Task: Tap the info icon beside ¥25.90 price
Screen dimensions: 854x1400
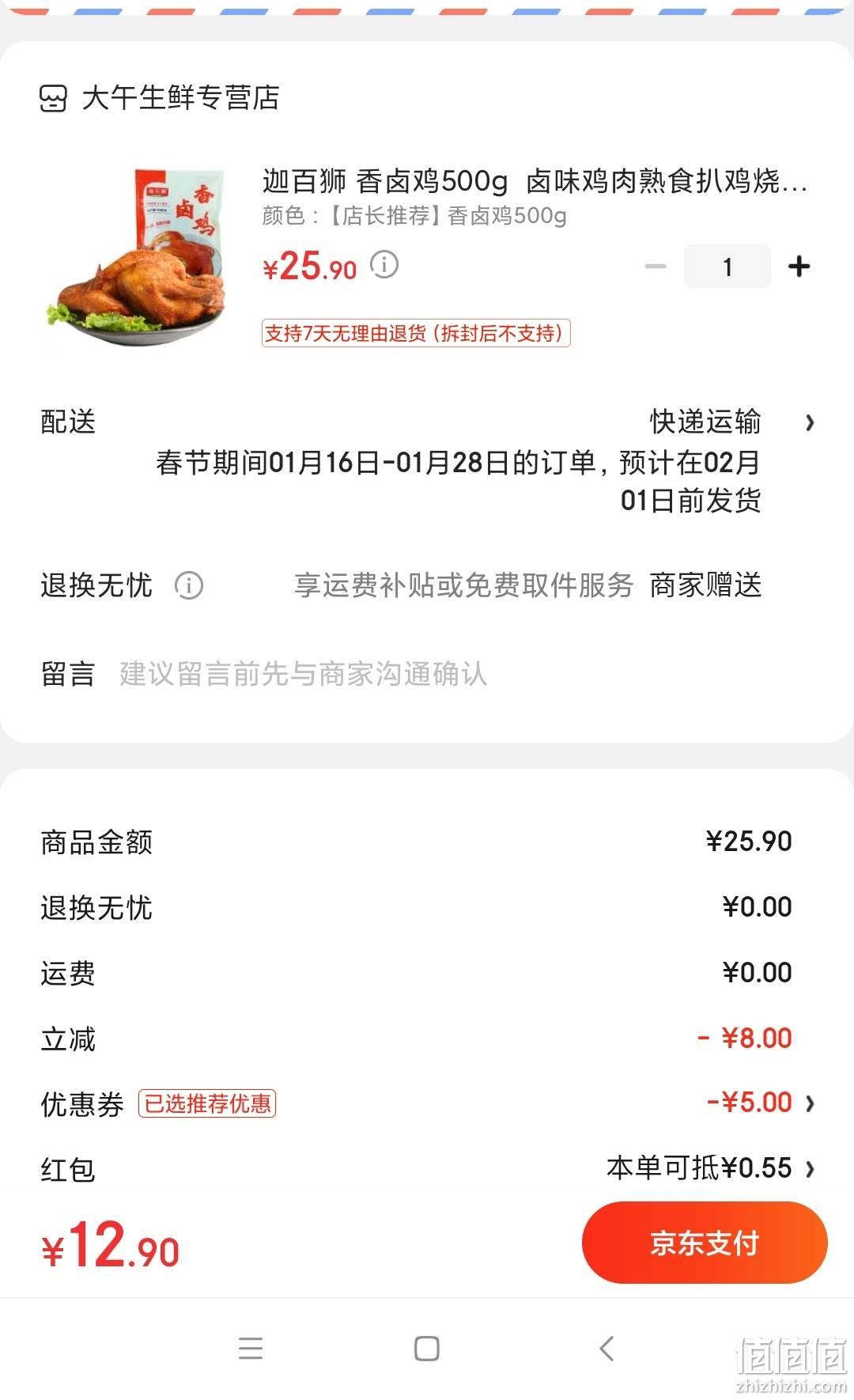Action: coord(385,264)
